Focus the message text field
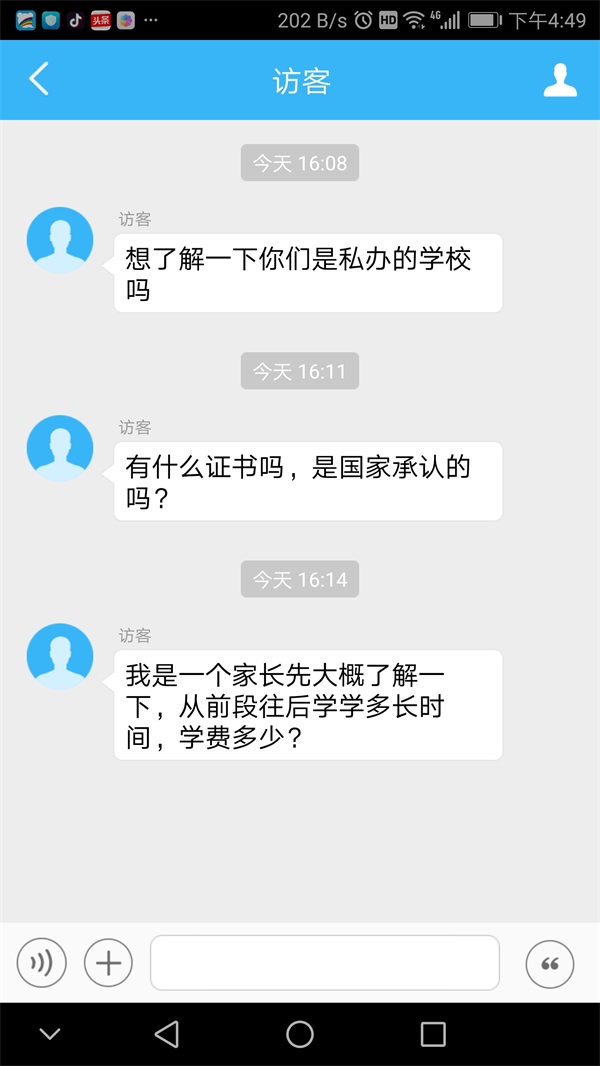Viewport: 600px width, 1066px height. [324, 963]
